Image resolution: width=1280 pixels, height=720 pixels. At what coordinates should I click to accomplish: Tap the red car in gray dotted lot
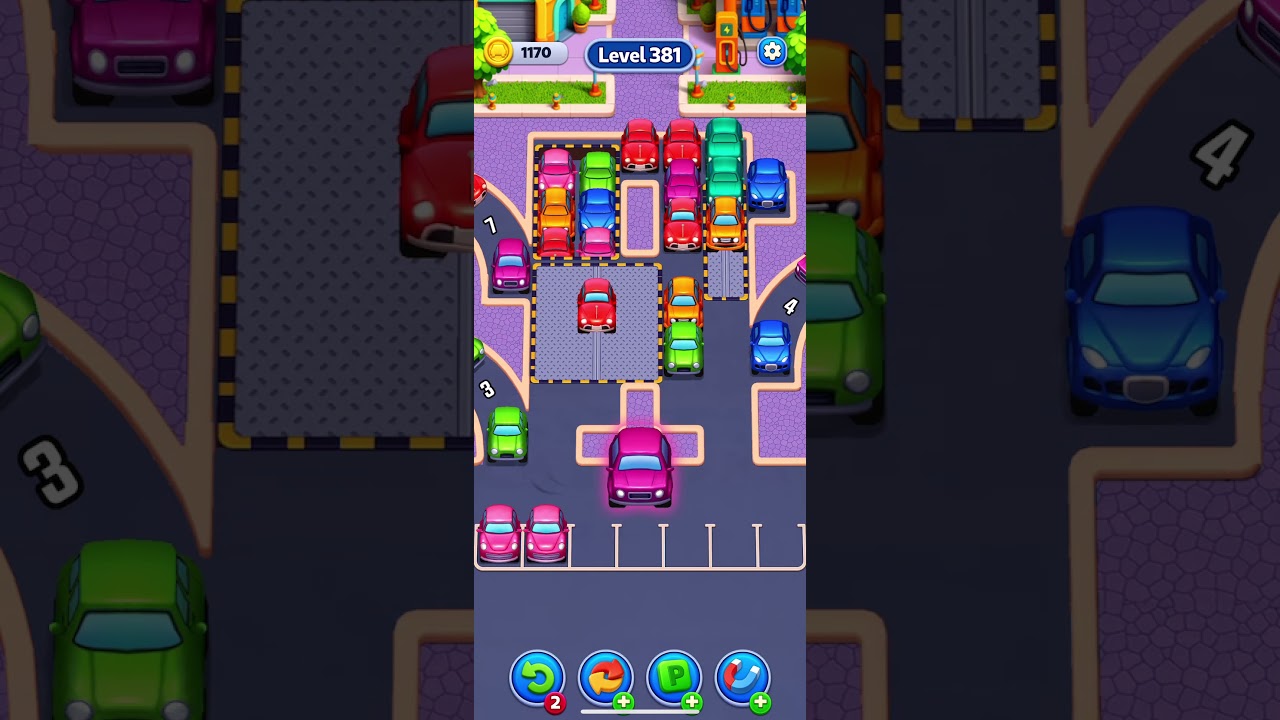coord(596,305)
